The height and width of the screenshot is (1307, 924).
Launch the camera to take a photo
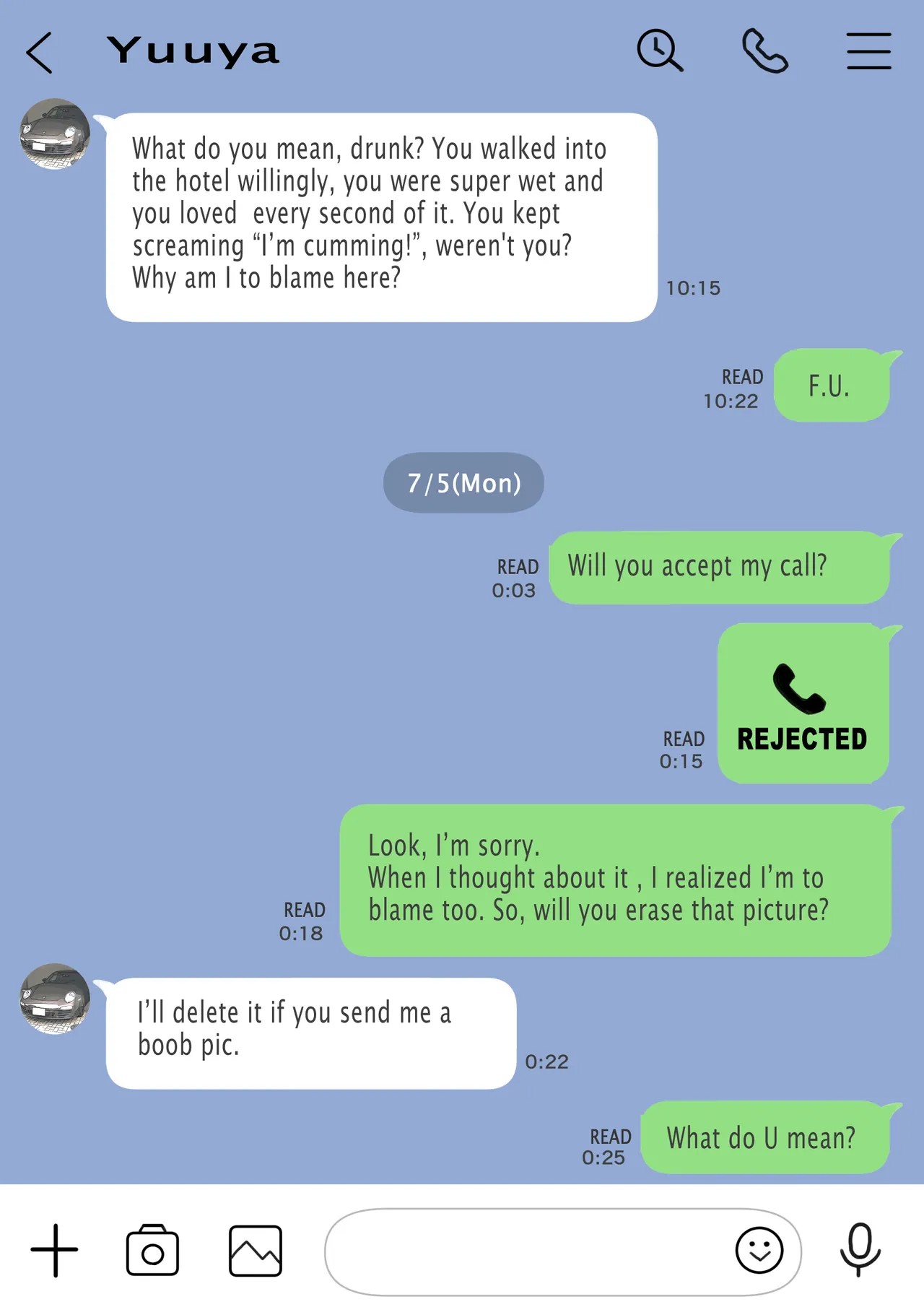pos(152,1251)
